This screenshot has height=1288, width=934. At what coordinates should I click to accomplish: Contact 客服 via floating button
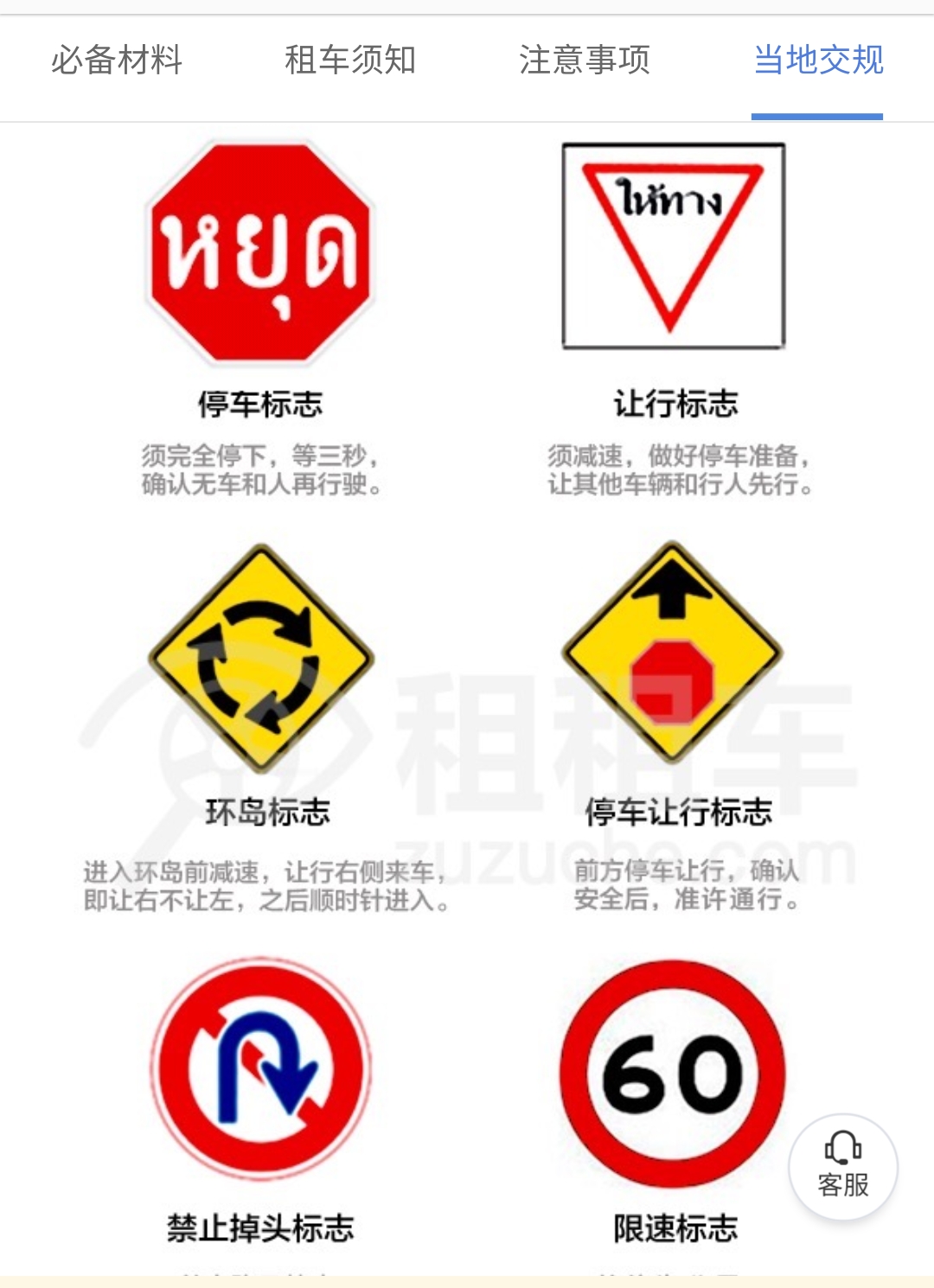point(843,1166)
